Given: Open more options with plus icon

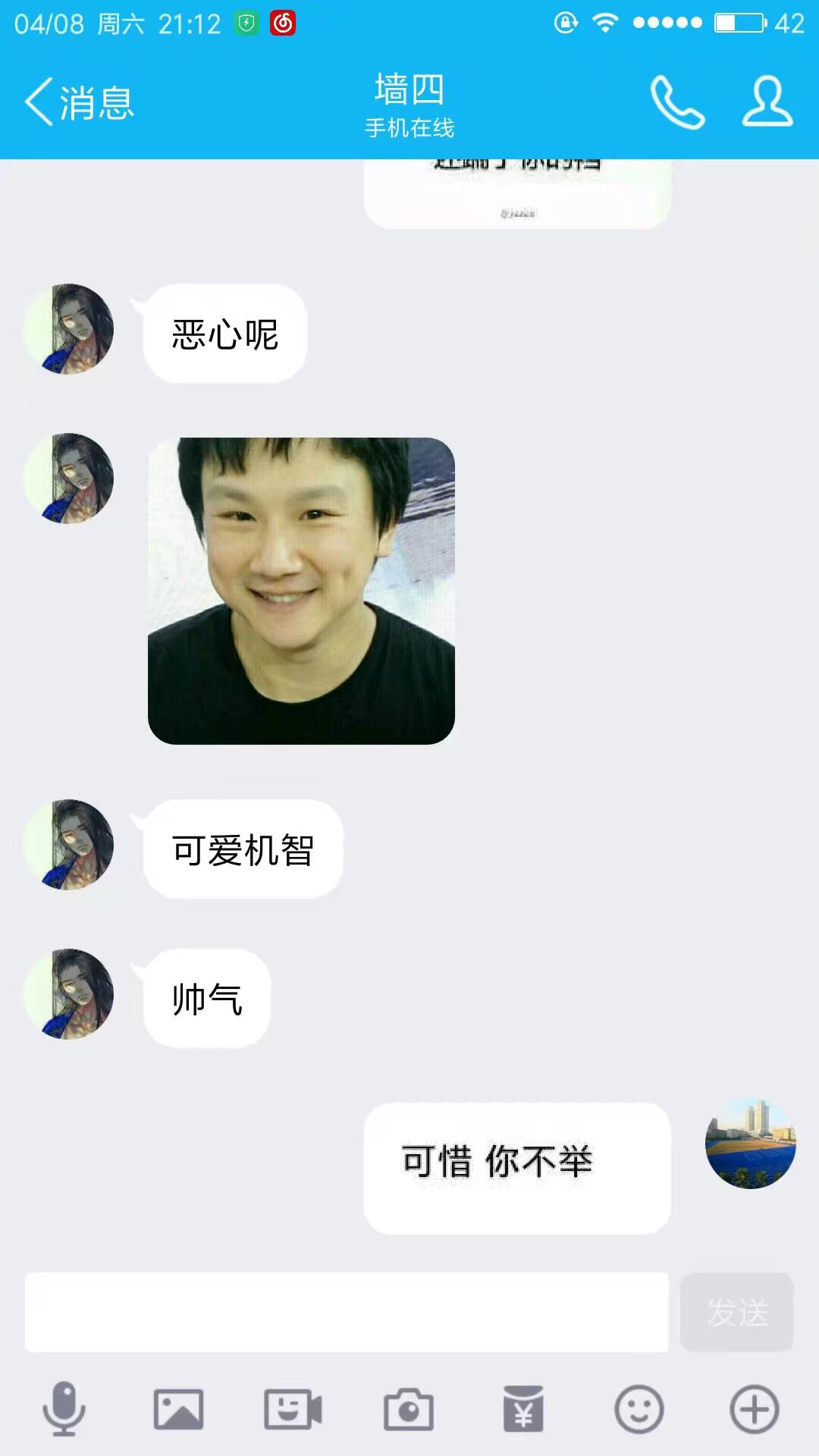Looking at the screenshot, I should click(755, 1410).
